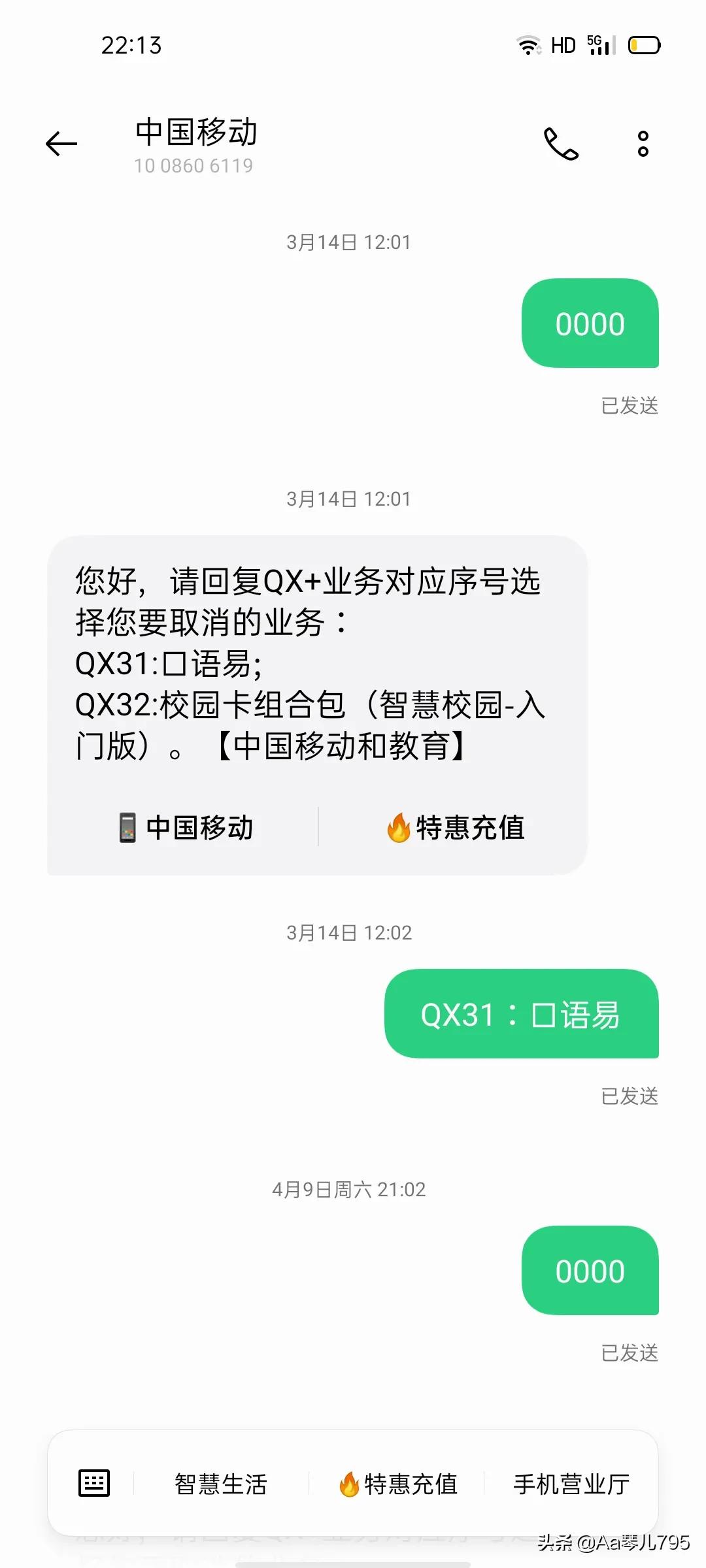706x1568 pixels.
Task: Select the 智慧生活 menu item
Action: click(x=220, y=1484)
